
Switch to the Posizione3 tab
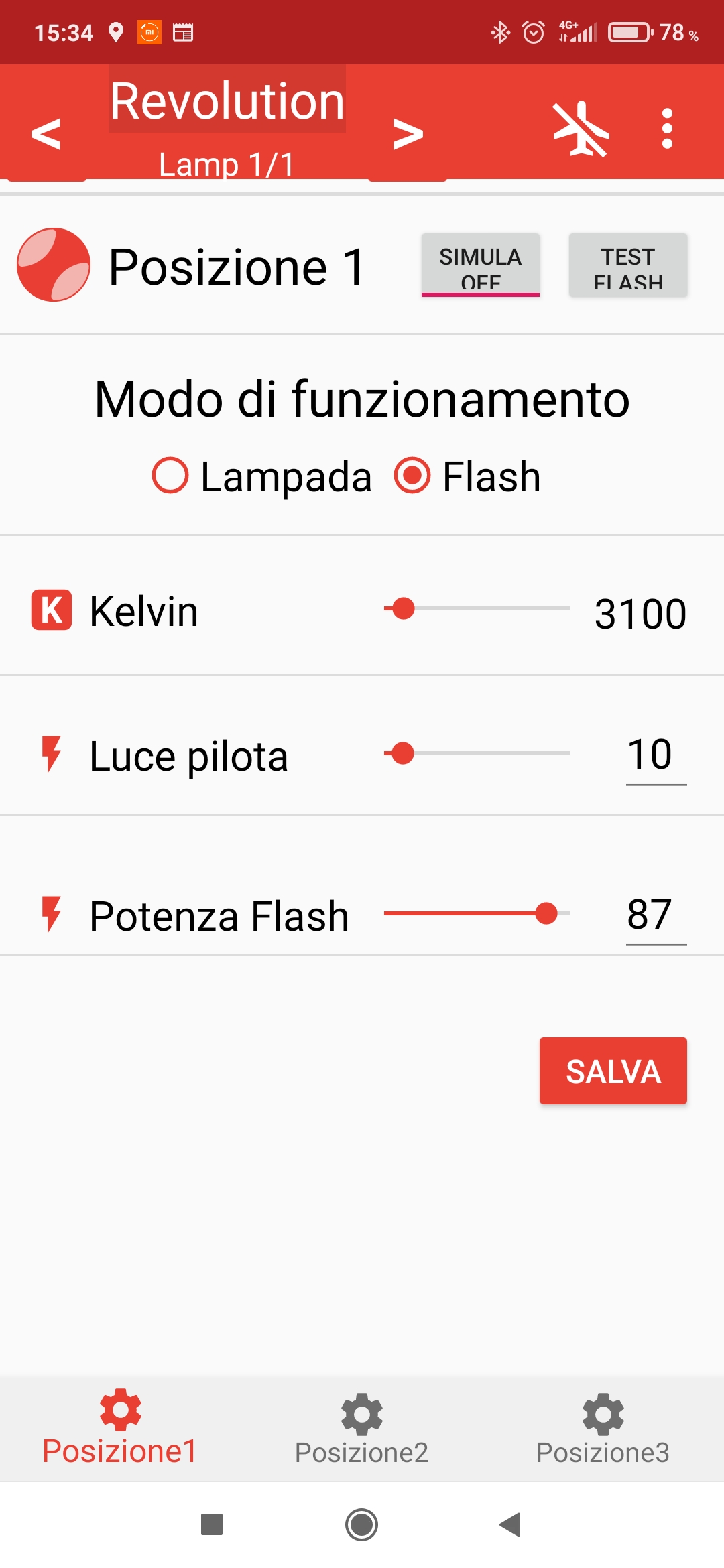[x=603, y=1429]
